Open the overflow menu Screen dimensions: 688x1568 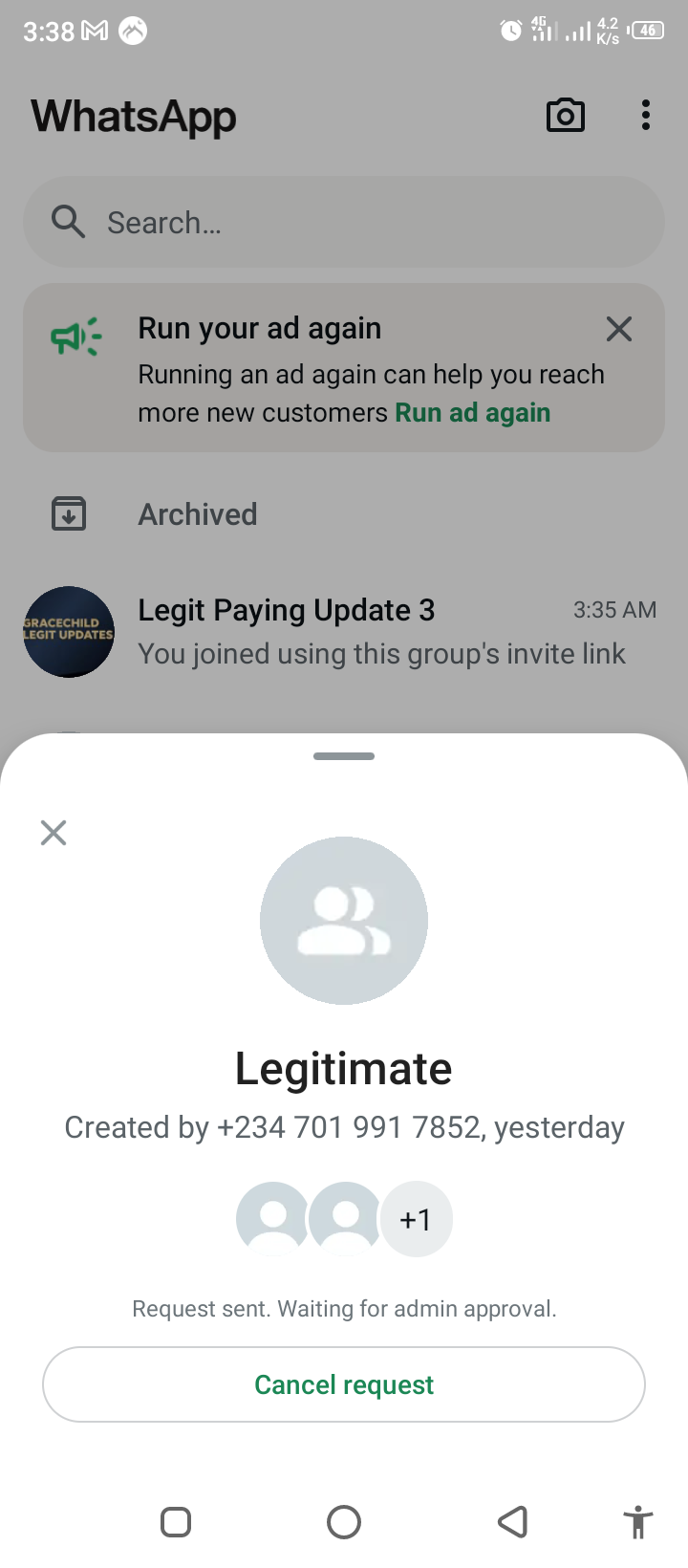646,116
